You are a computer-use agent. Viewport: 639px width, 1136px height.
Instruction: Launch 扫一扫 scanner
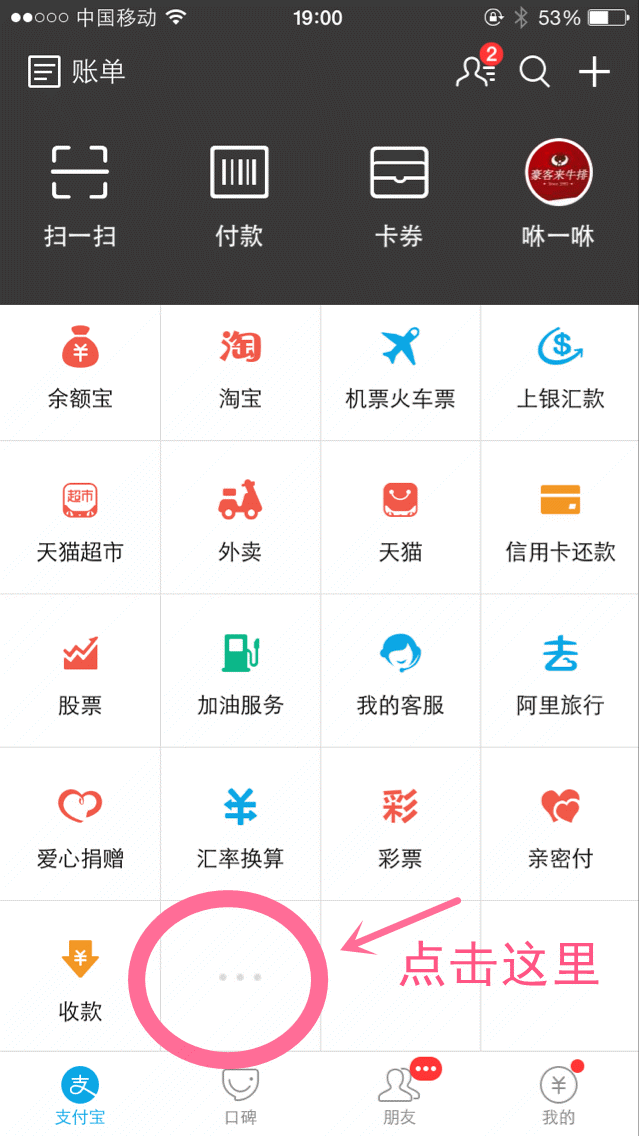(80, 196)
